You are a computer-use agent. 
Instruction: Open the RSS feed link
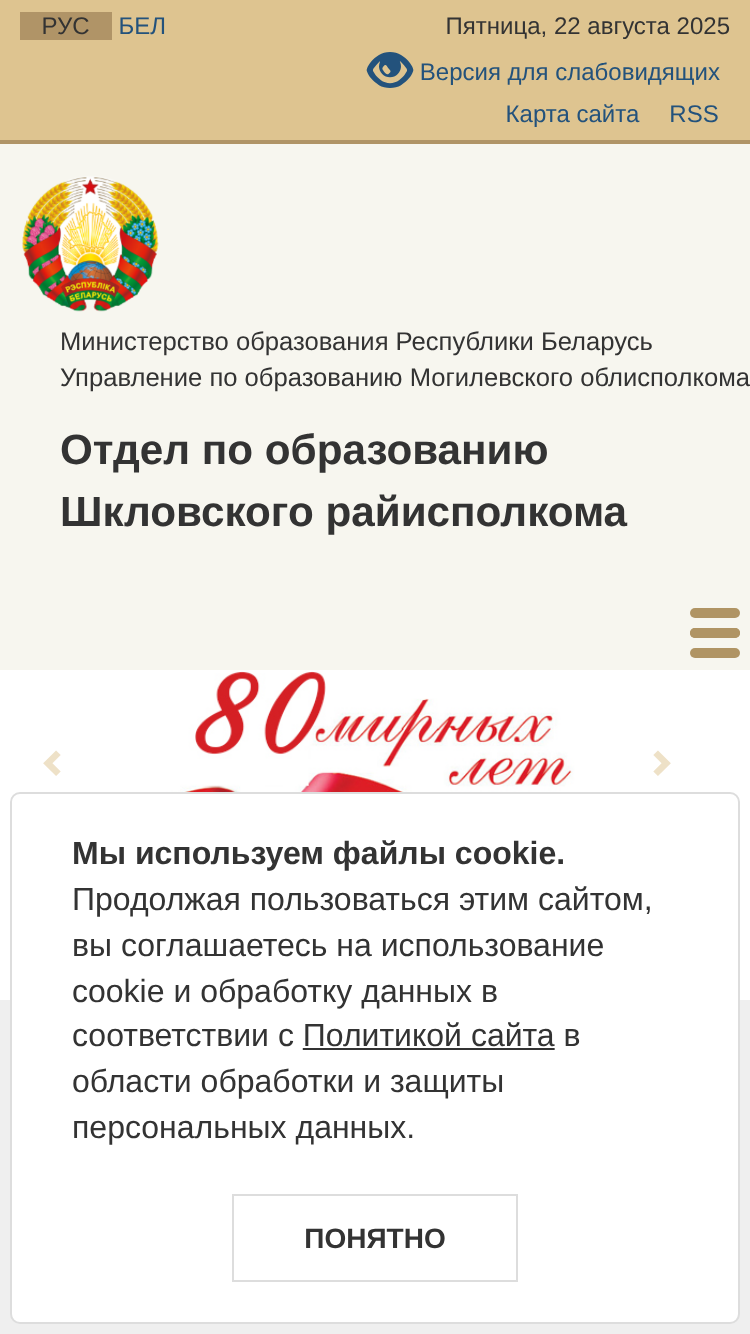[x=694, y=114]
